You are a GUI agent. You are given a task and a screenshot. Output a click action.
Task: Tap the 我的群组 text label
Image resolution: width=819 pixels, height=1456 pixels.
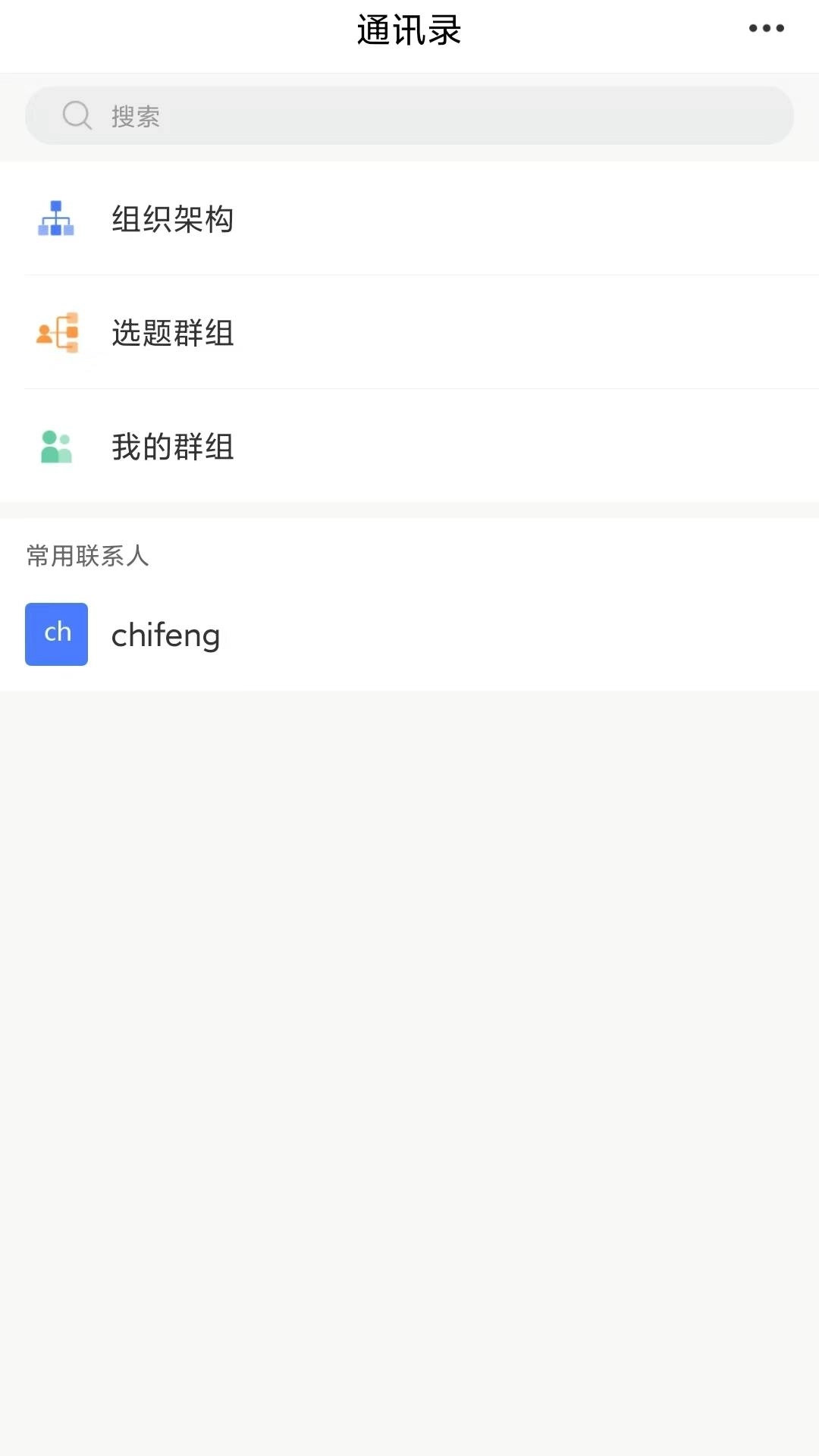click(173, 447)
